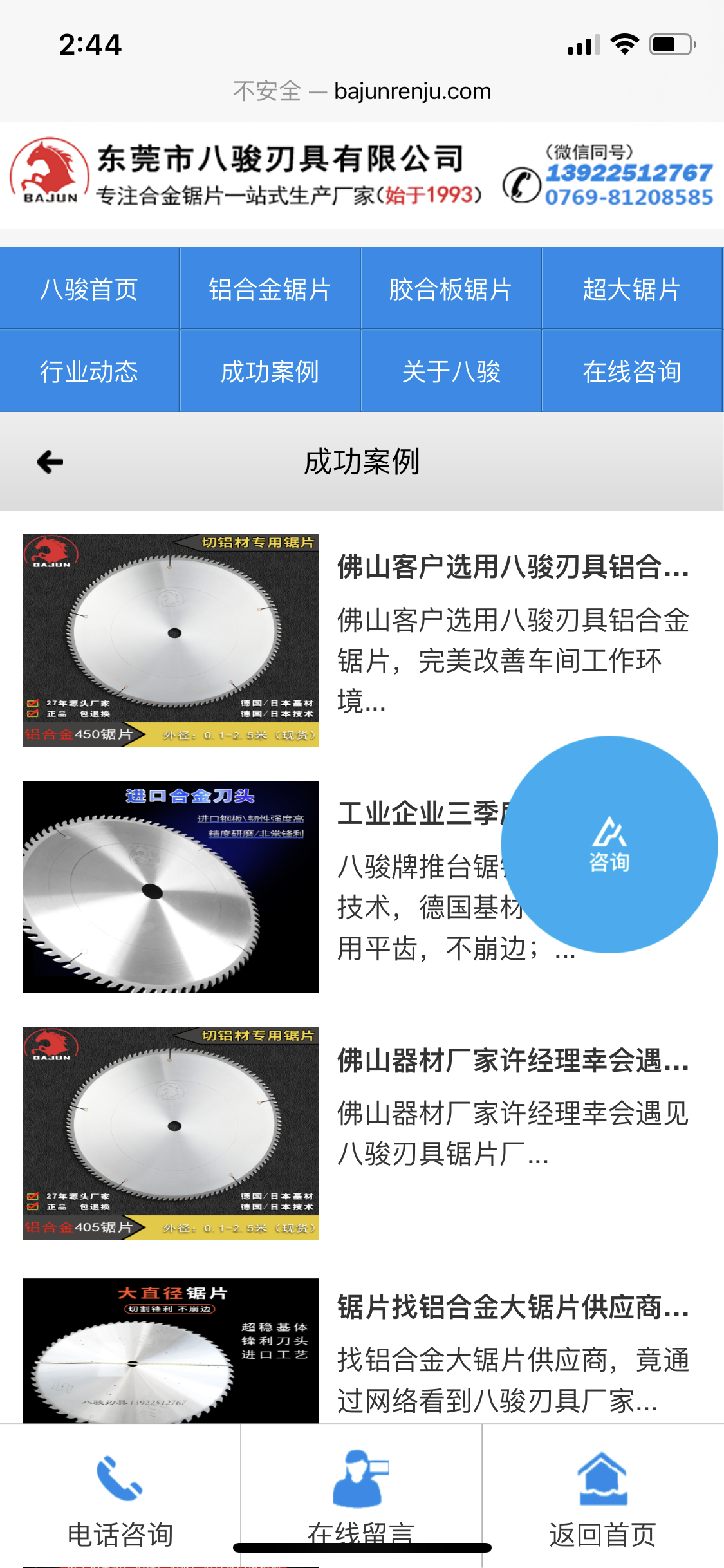View the case 锯片找铝合金大锯片供应商…
Viewport: 724px width, 1568px height.
[x=512, y=1308]
